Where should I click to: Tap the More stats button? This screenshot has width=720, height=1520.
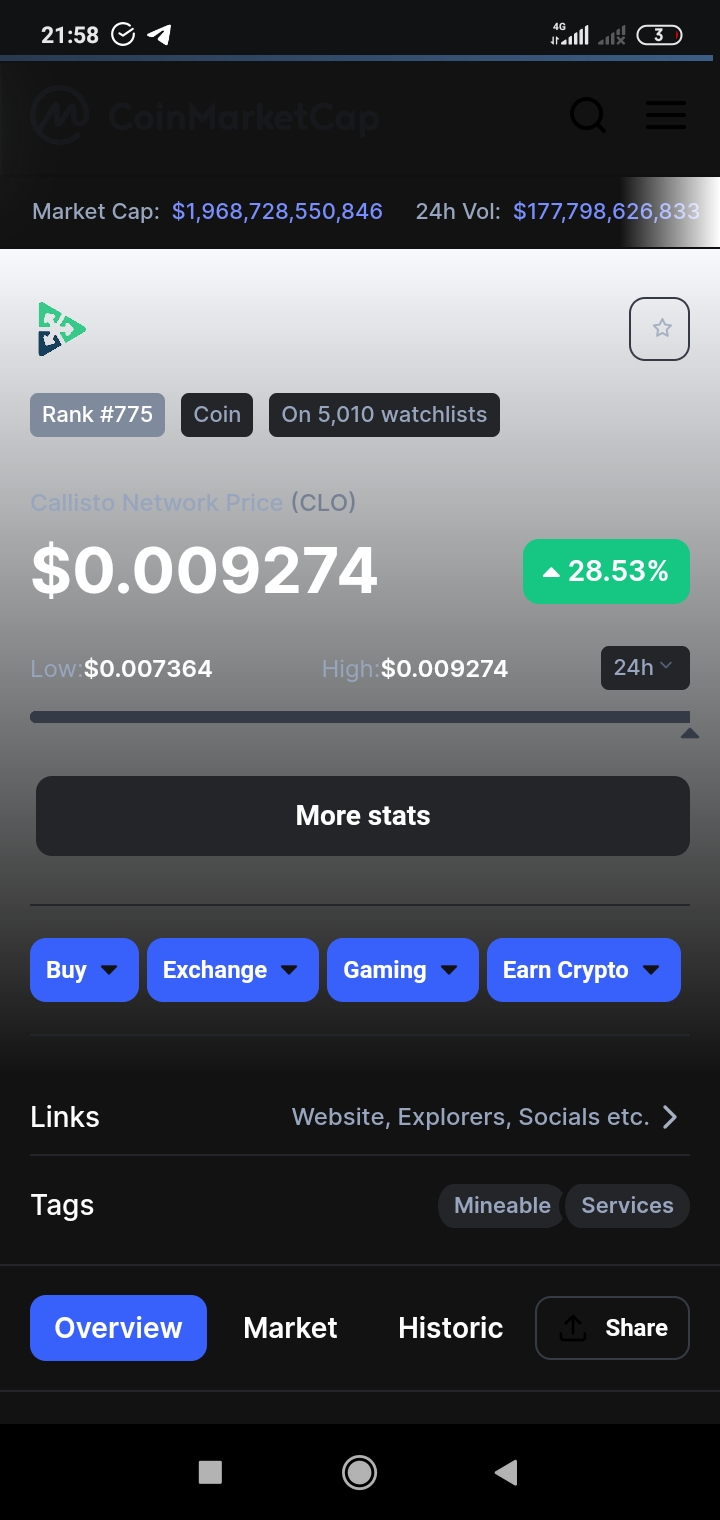coord(363,816)
